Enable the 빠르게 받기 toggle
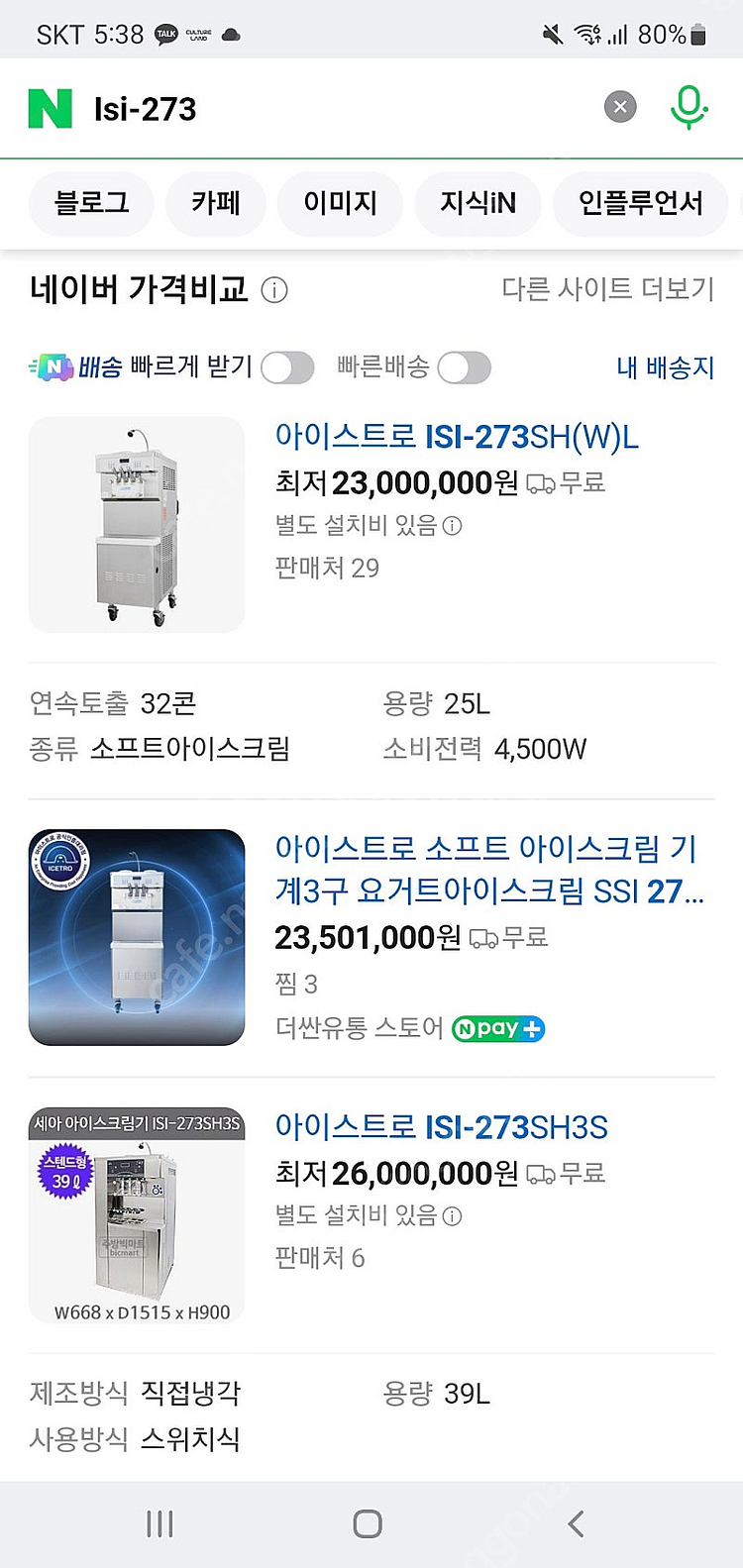 286,366
